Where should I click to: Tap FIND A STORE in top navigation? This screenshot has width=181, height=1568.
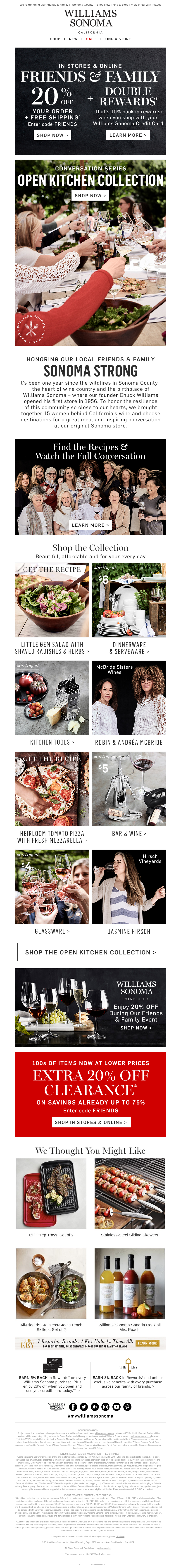(118, 39)
